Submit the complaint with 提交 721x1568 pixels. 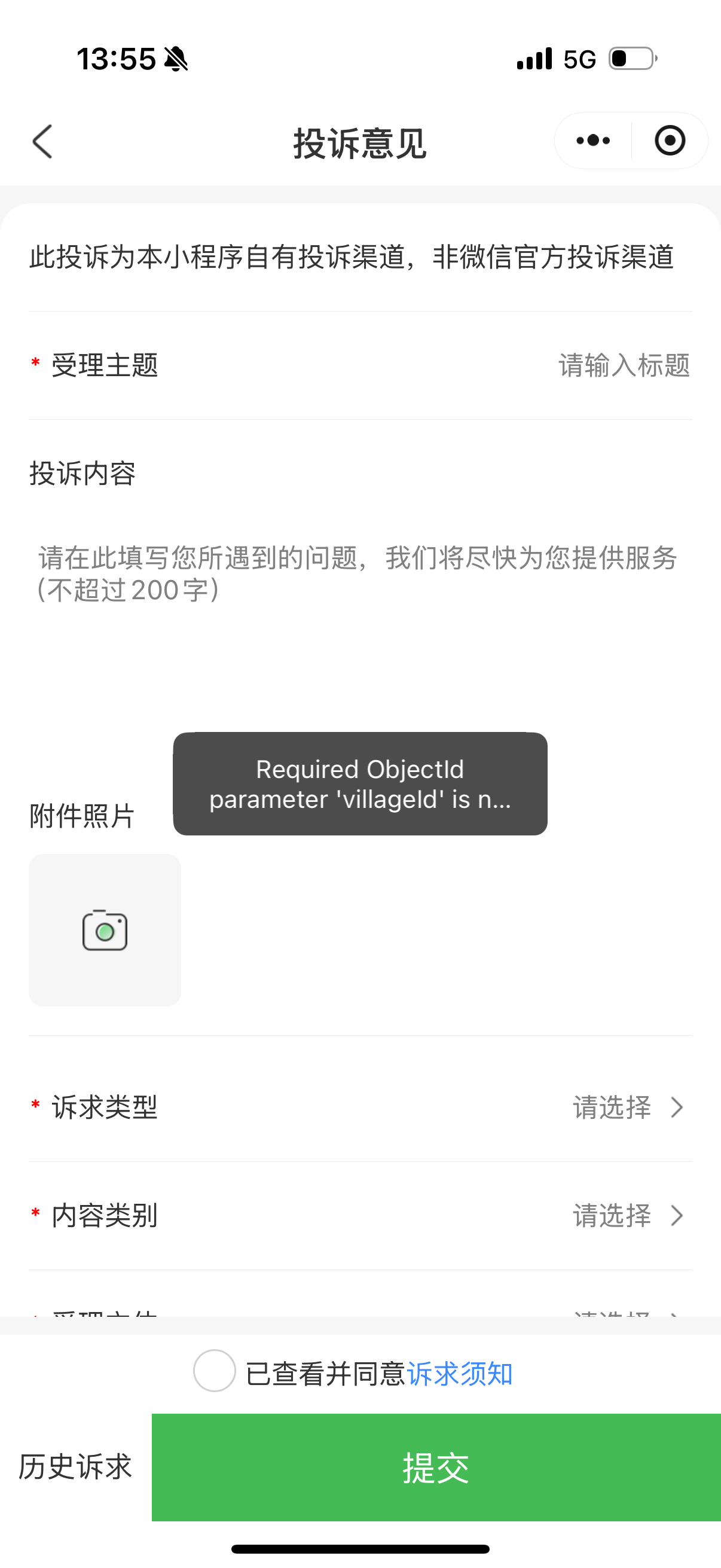(x=436, y=1468)
